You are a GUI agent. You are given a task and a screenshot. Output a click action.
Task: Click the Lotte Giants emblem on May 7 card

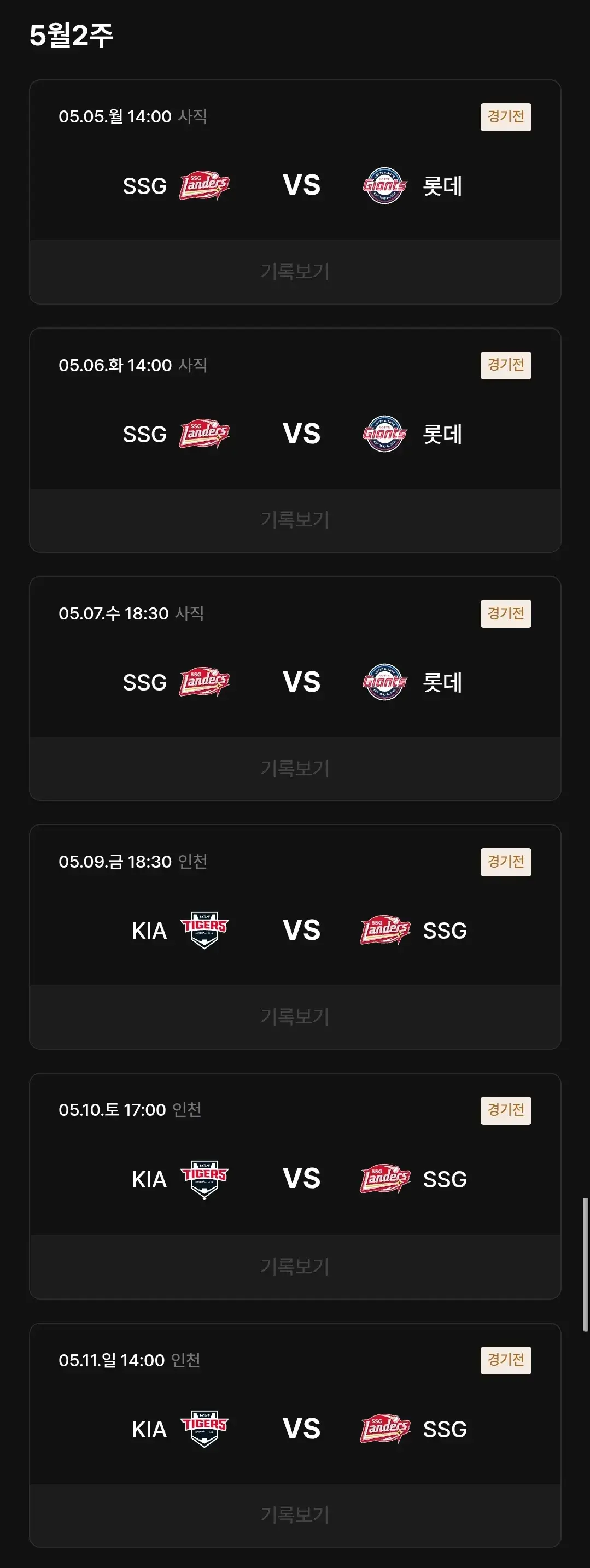(x=385, y=681)
